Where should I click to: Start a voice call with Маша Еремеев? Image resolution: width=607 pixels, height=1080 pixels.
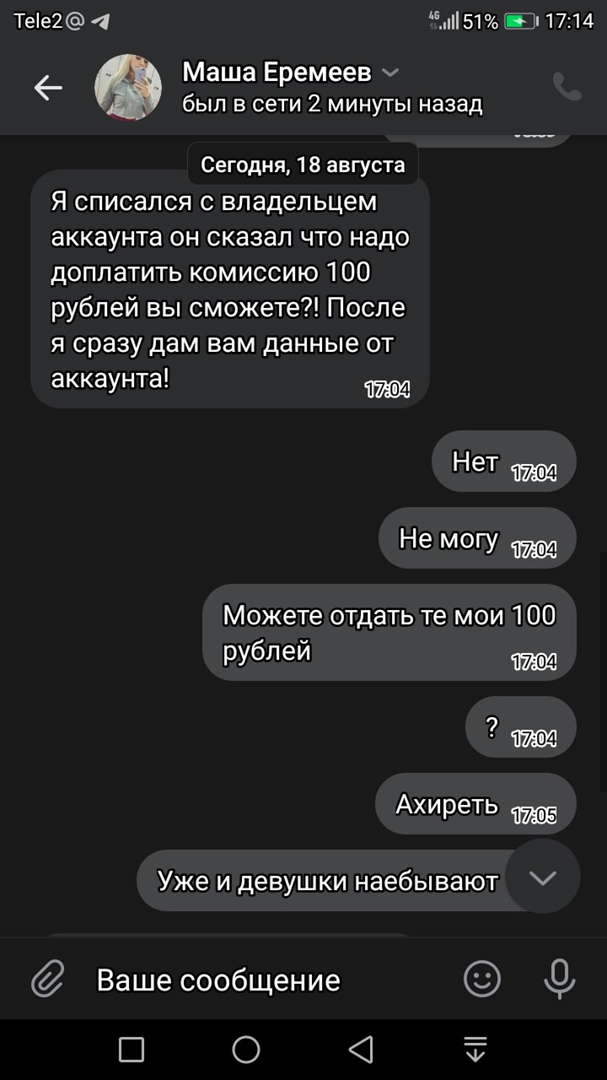(x=566, y=88)
